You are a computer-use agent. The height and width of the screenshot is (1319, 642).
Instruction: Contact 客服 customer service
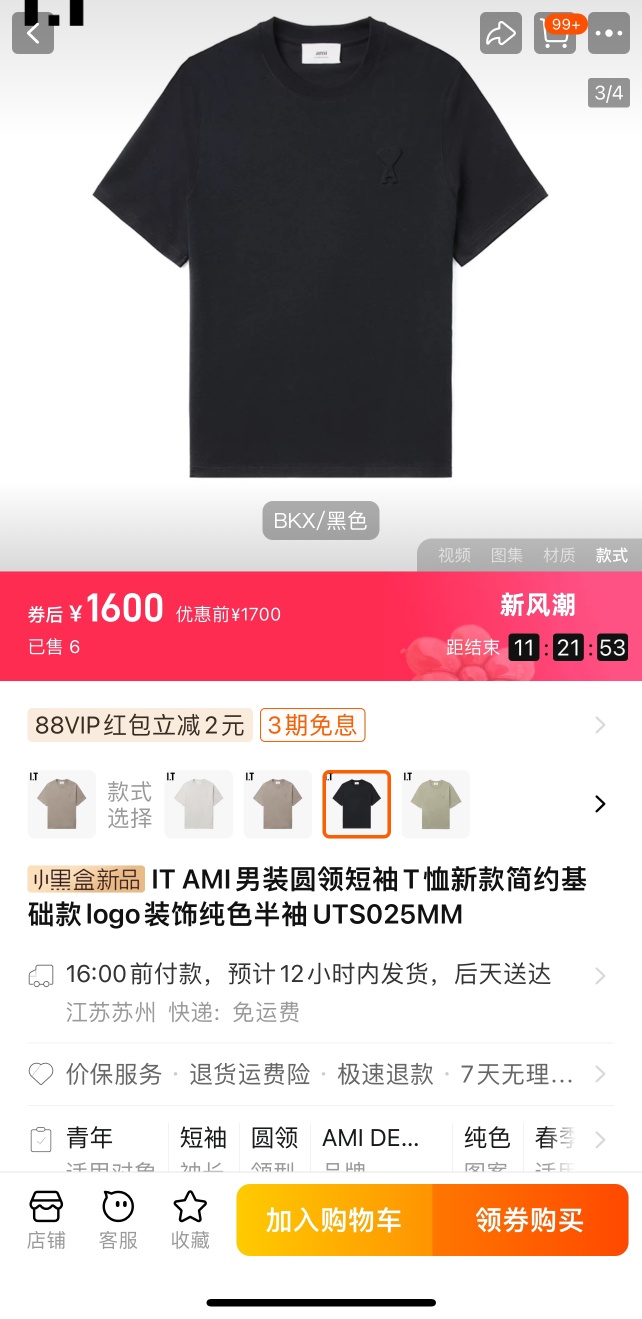tap(118, 1220)
